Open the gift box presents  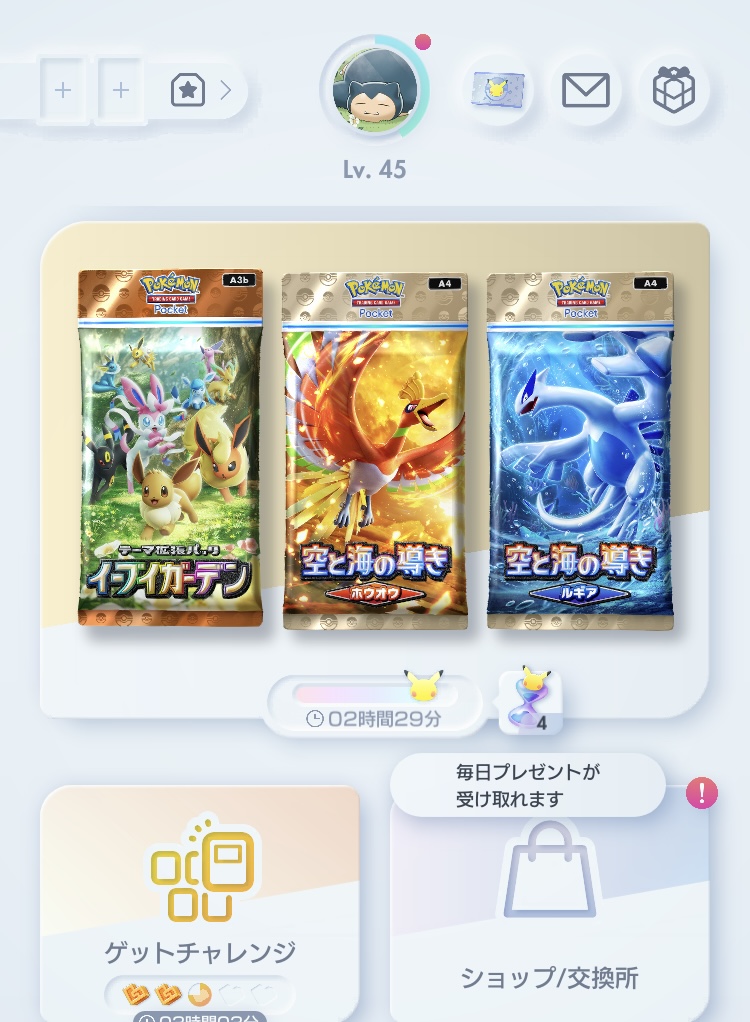click(x=673, y=91)
